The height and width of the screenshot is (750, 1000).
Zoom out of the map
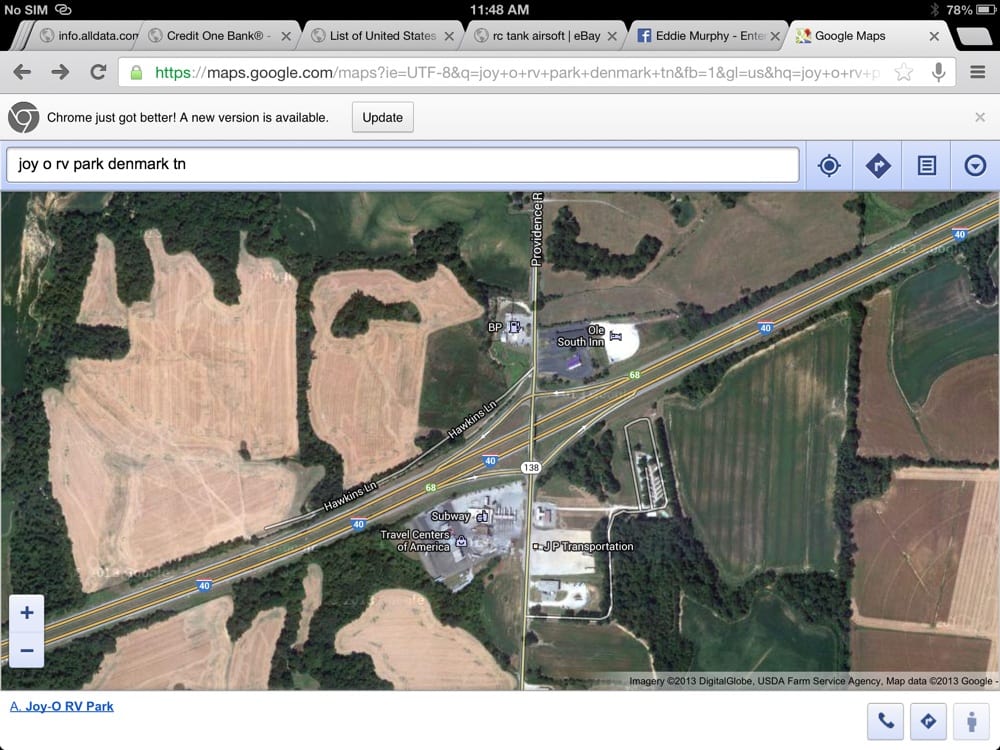[27, 651]
